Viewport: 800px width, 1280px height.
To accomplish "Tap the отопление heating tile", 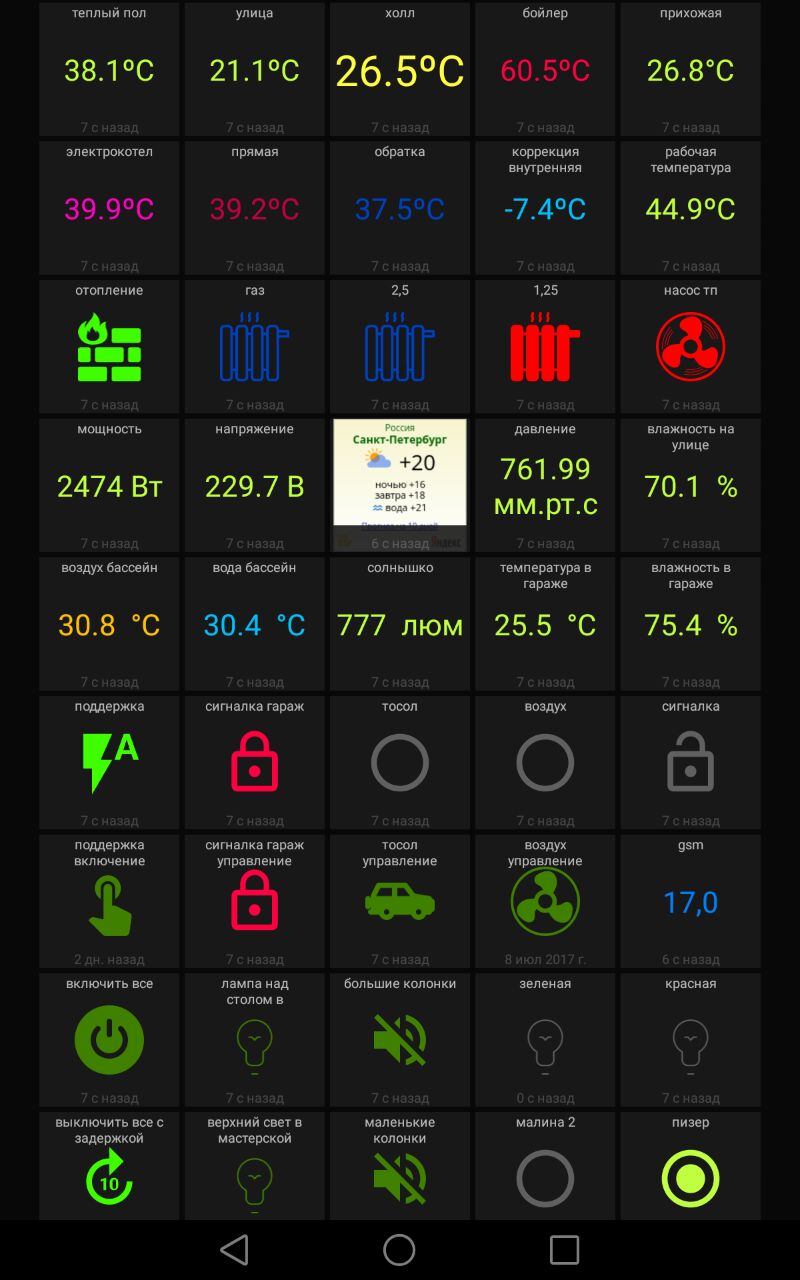I will pos(109,347).
